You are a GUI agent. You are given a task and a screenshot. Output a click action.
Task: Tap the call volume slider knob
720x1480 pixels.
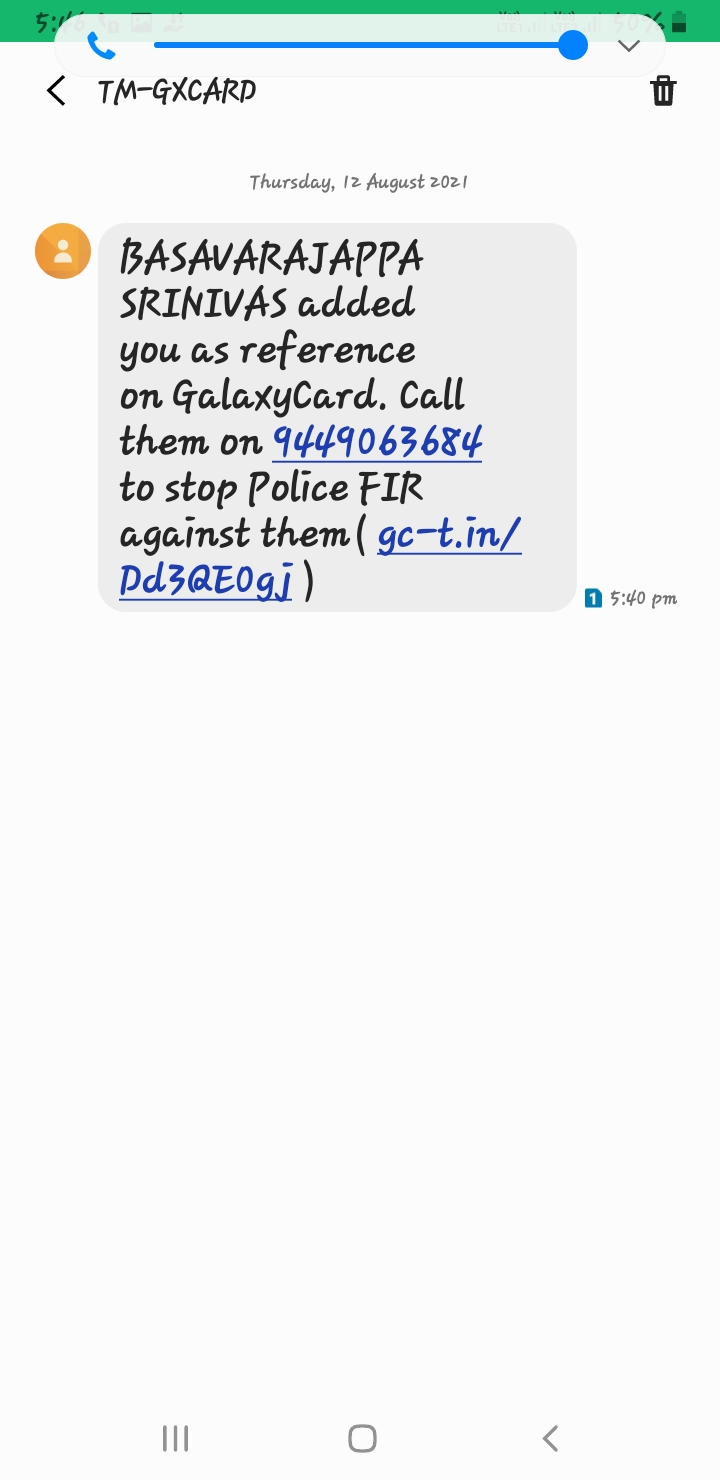(573, 45)
